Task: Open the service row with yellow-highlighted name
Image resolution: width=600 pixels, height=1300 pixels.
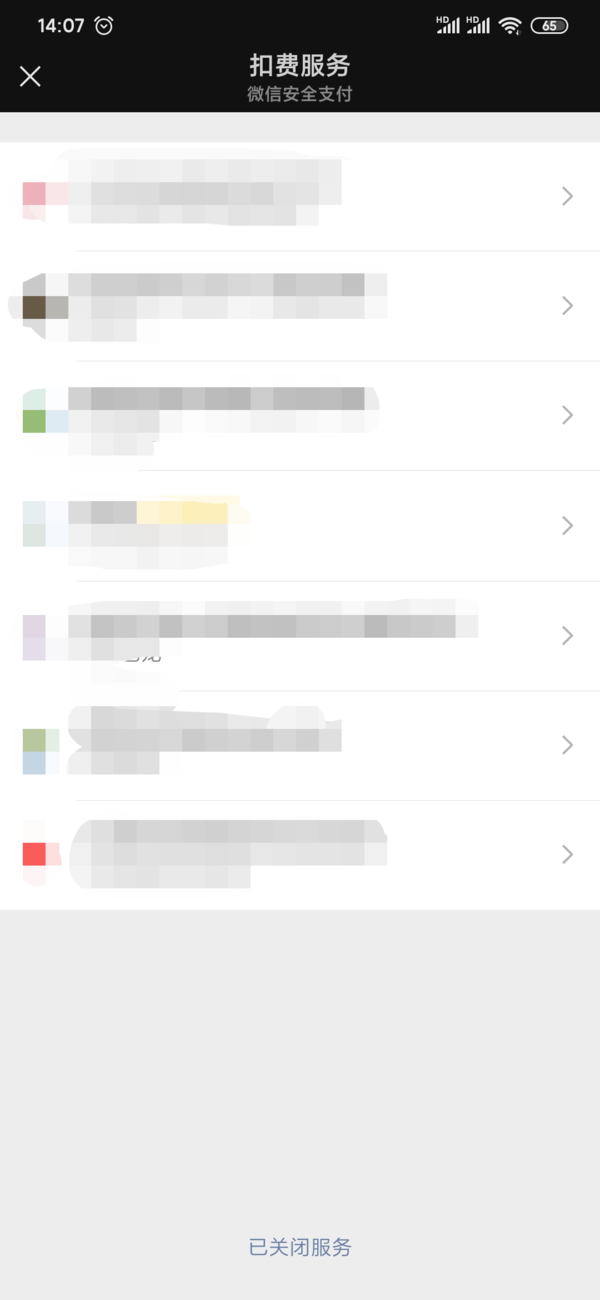Action: [x=300, y=526]
